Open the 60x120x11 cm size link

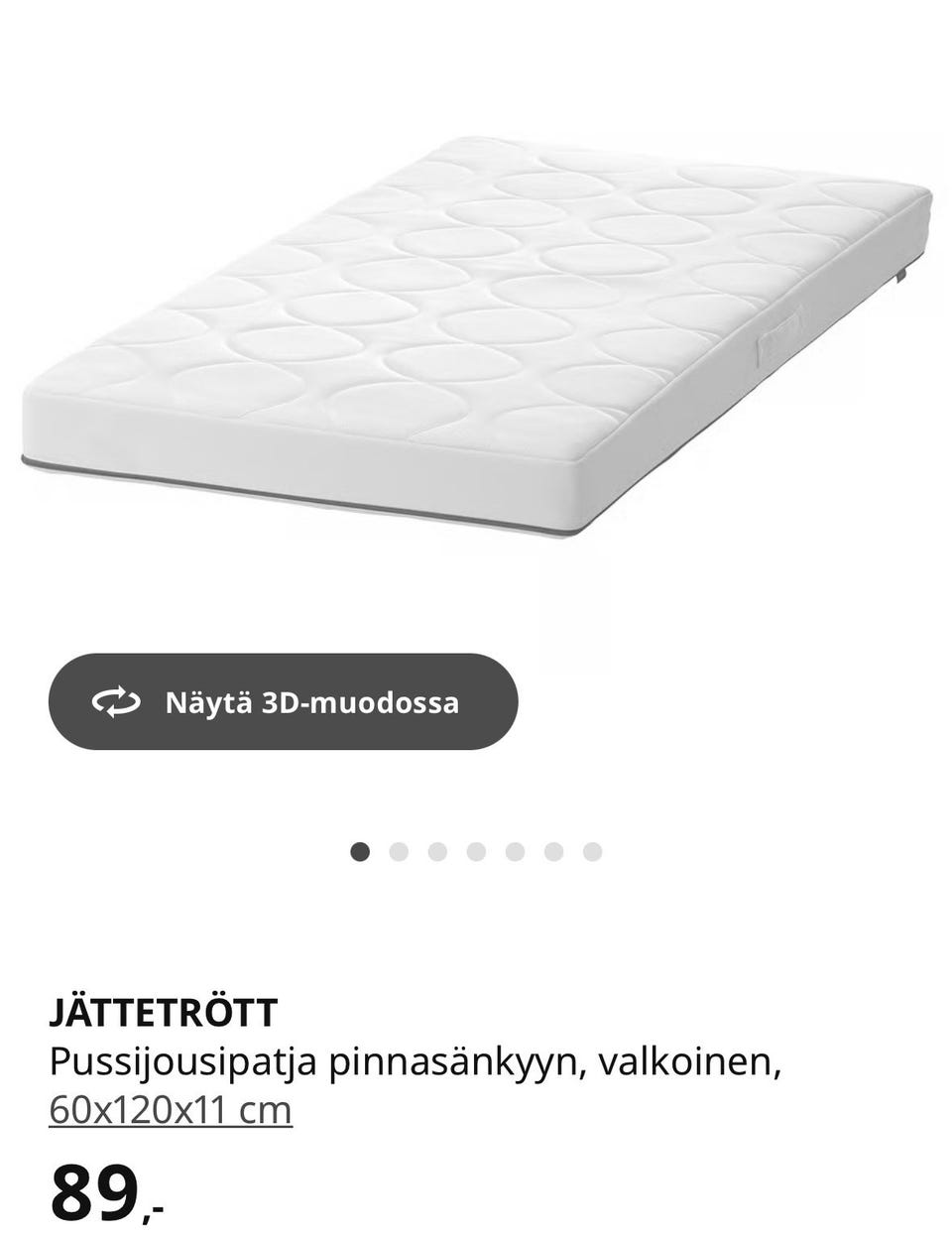pos(171,1109)
